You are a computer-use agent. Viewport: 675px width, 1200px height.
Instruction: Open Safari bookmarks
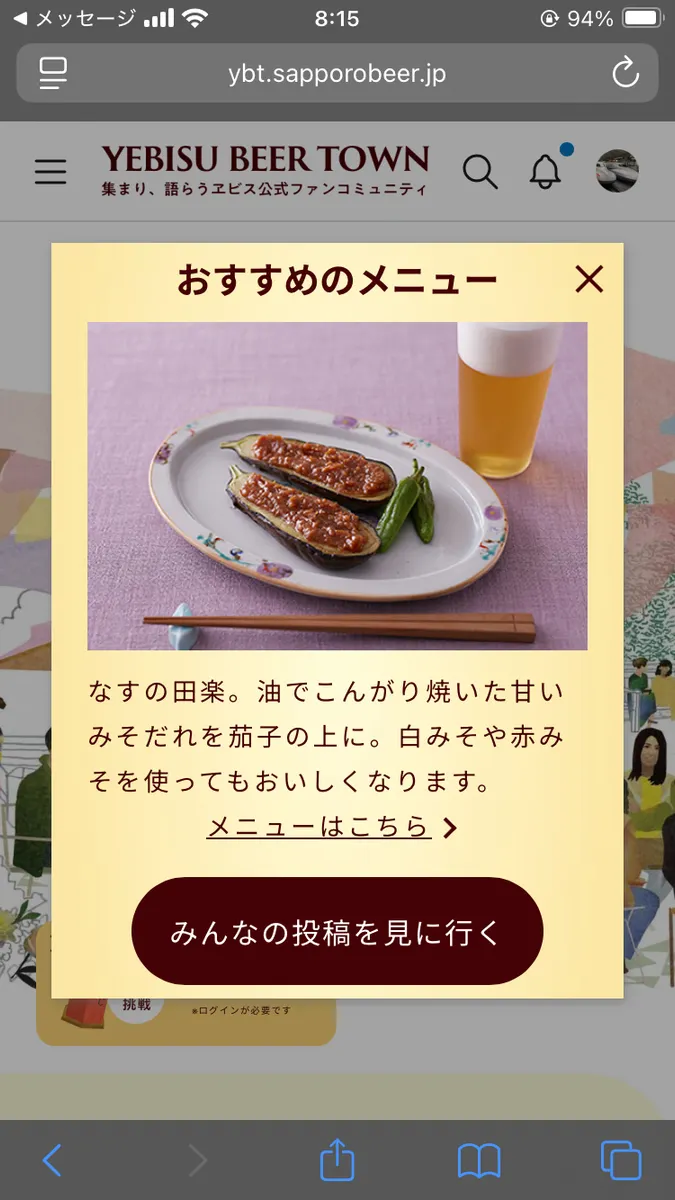point(479,1160)
